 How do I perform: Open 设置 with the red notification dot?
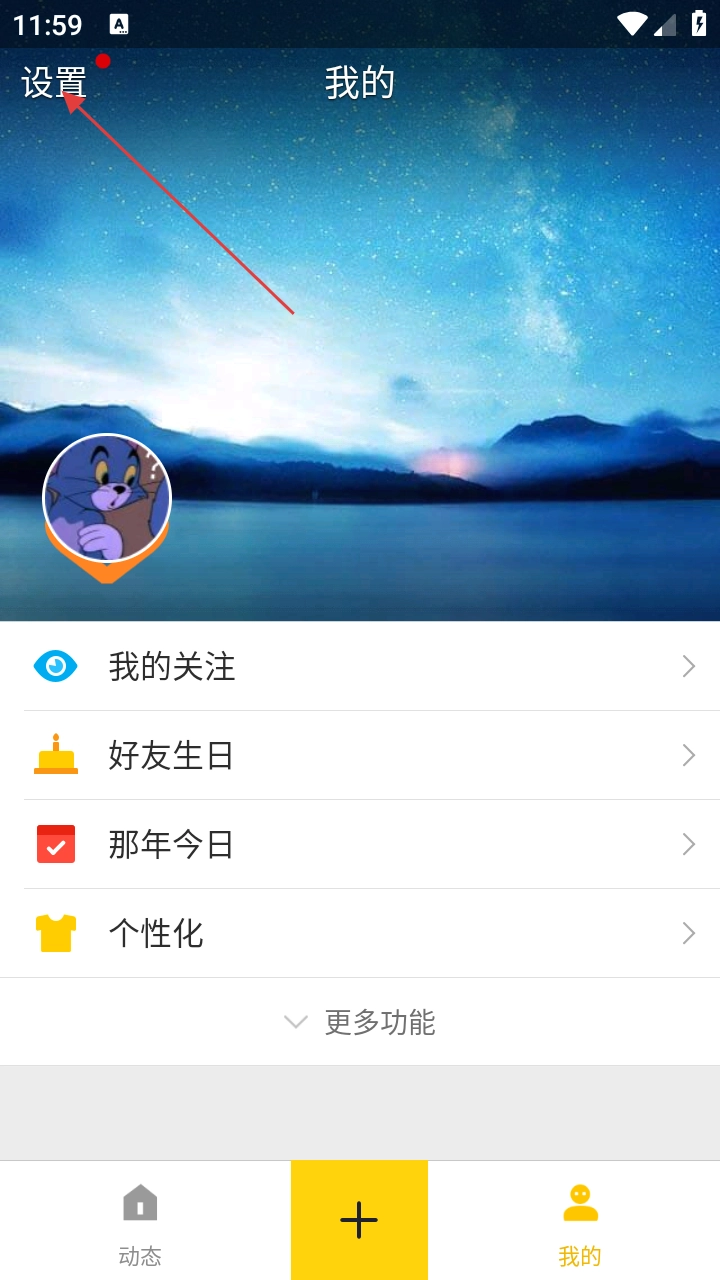click(x=52, y=84)
